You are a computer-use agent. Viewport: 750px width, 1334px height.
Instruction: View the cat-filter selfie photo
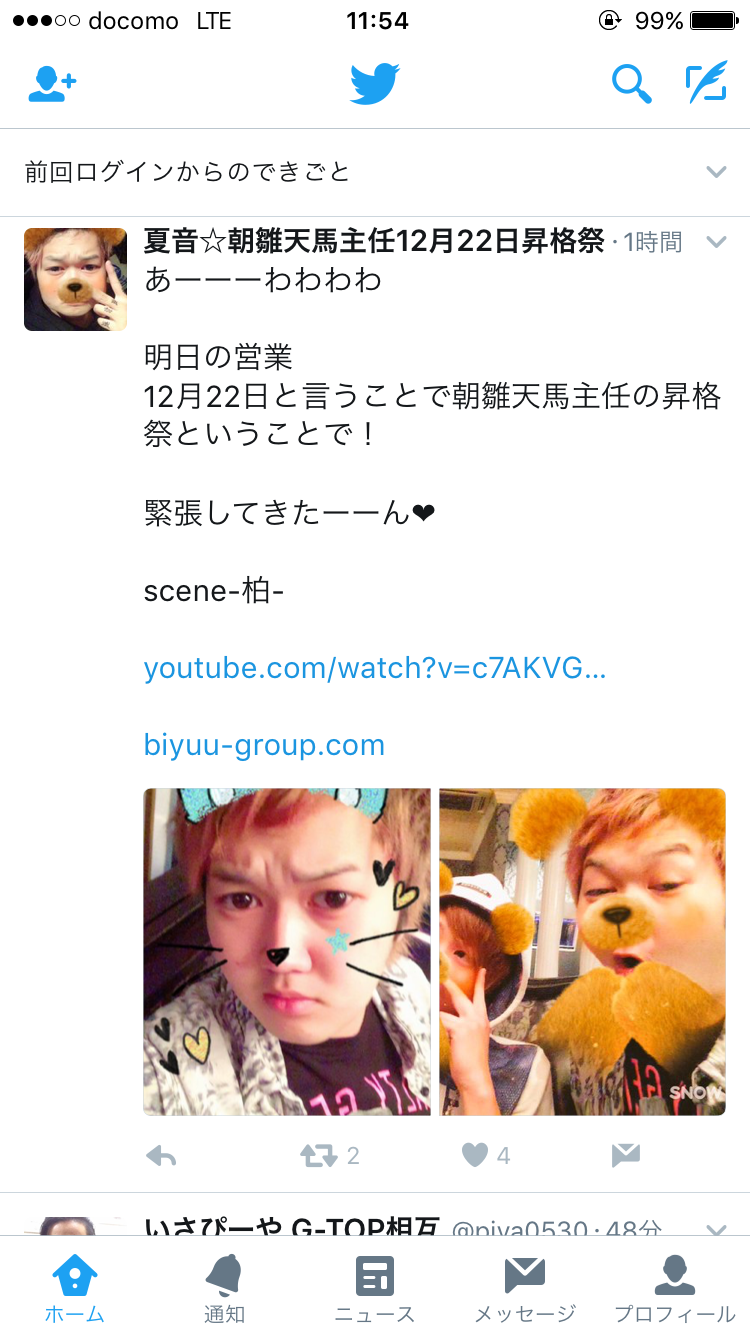coord(287,951)
